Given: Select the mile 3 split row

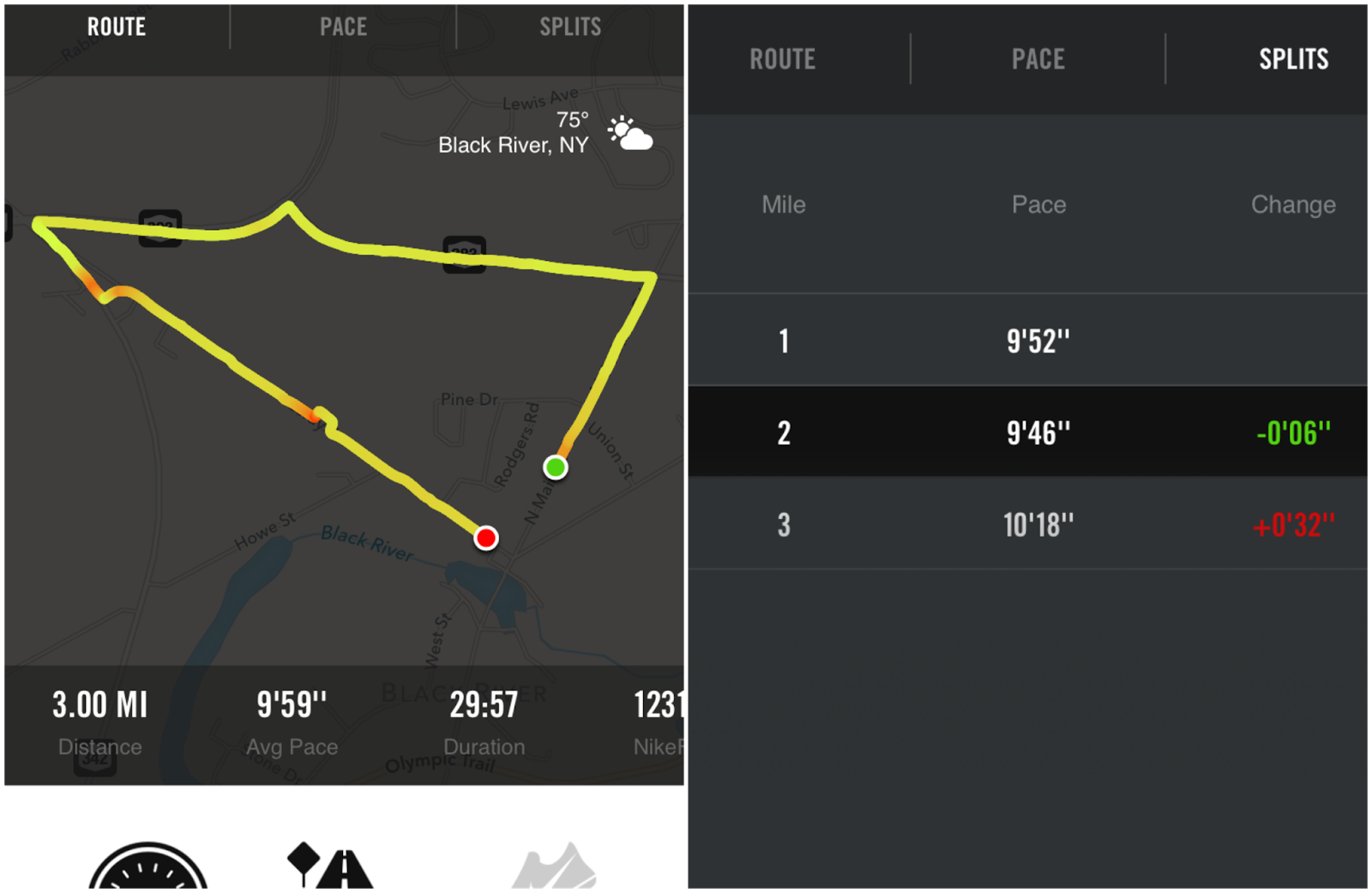Looking at the screenshot, I should tap(1027, 524).
